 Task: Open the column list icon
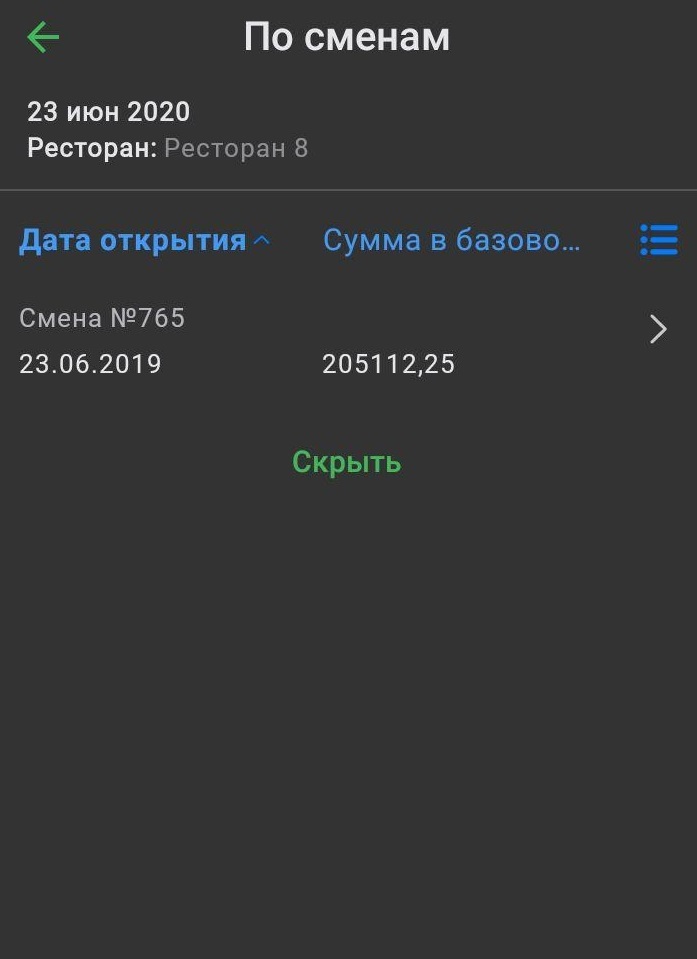pyautogui.click(x=658, y=240)
